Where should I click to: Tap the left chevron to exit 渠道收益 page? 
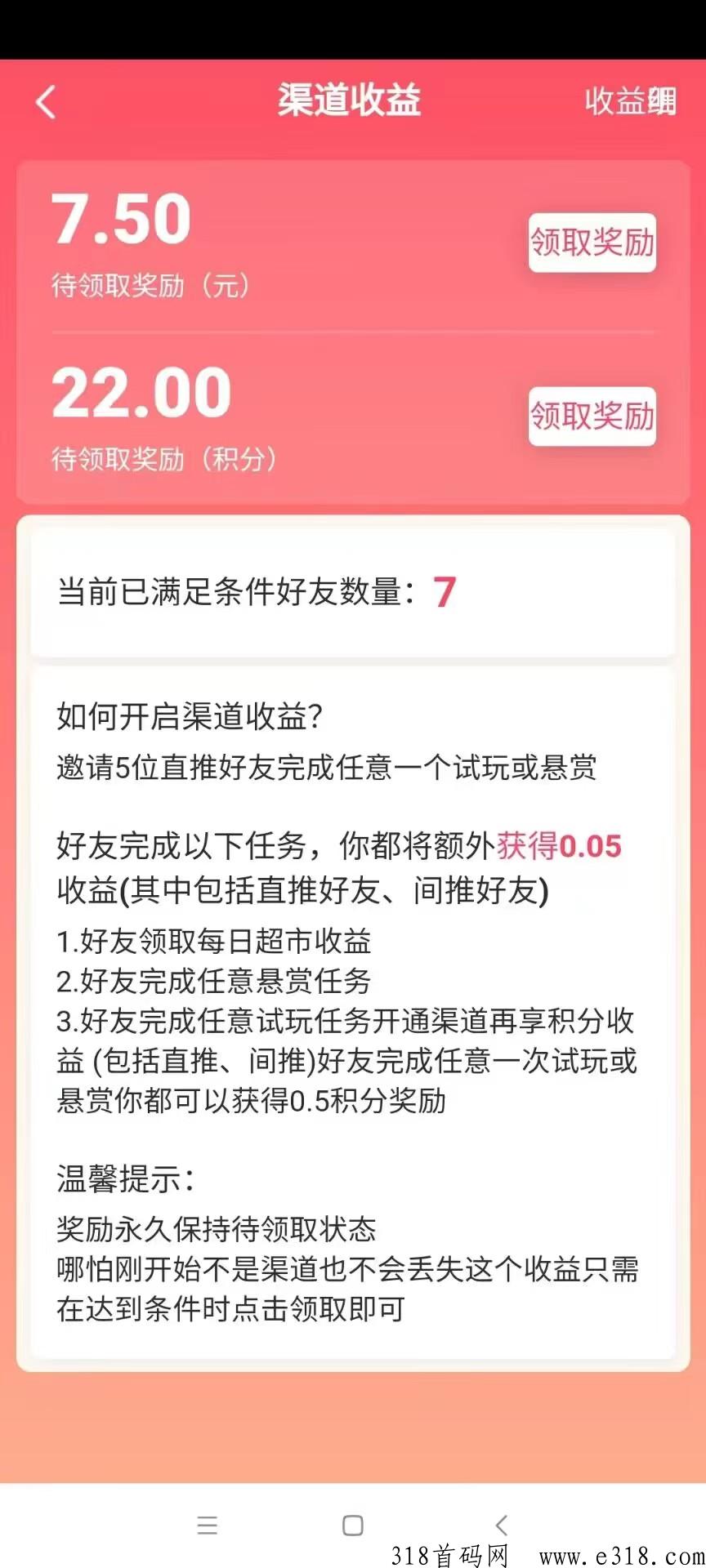(47, 102)
